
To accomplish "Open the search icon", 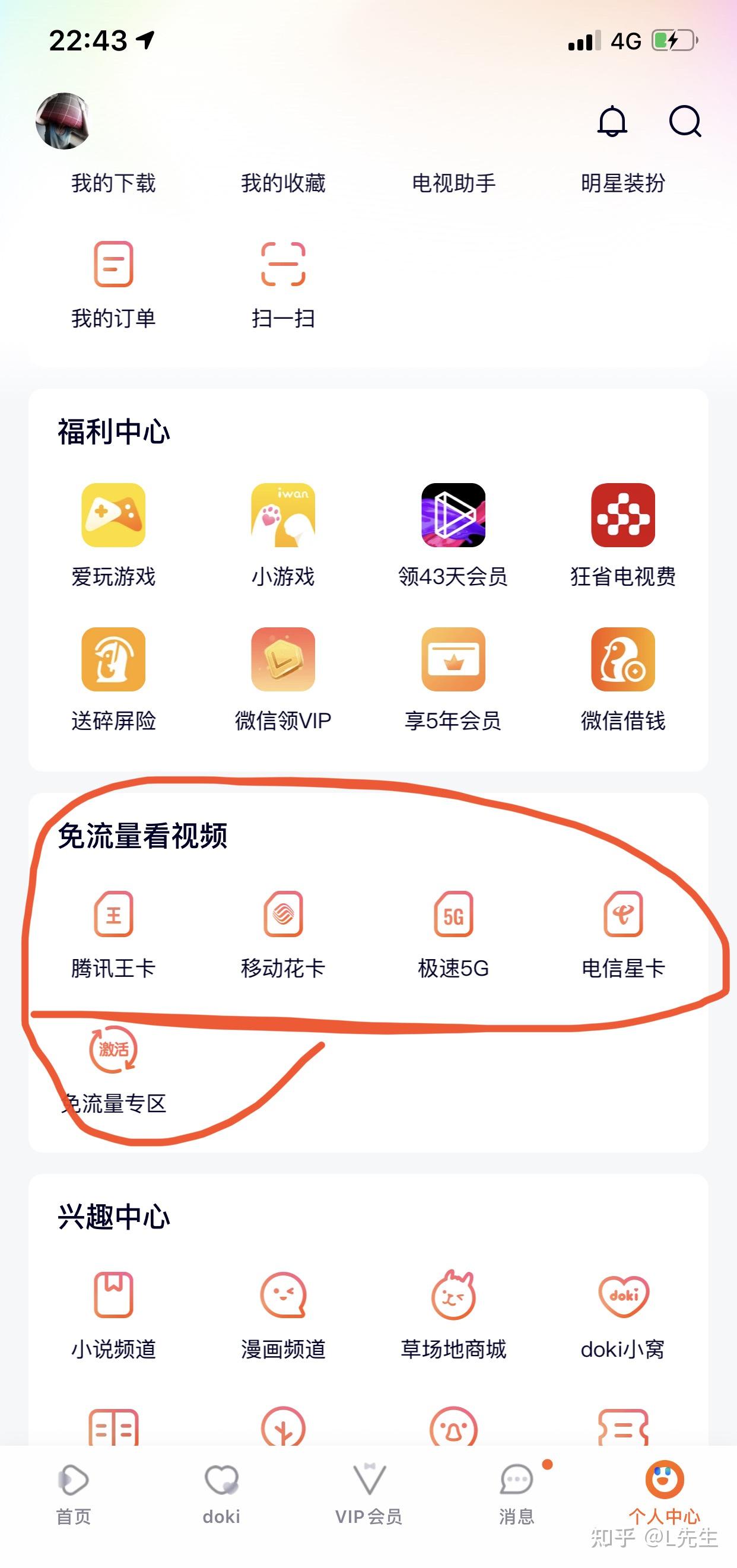I will [x=685, y=122].
